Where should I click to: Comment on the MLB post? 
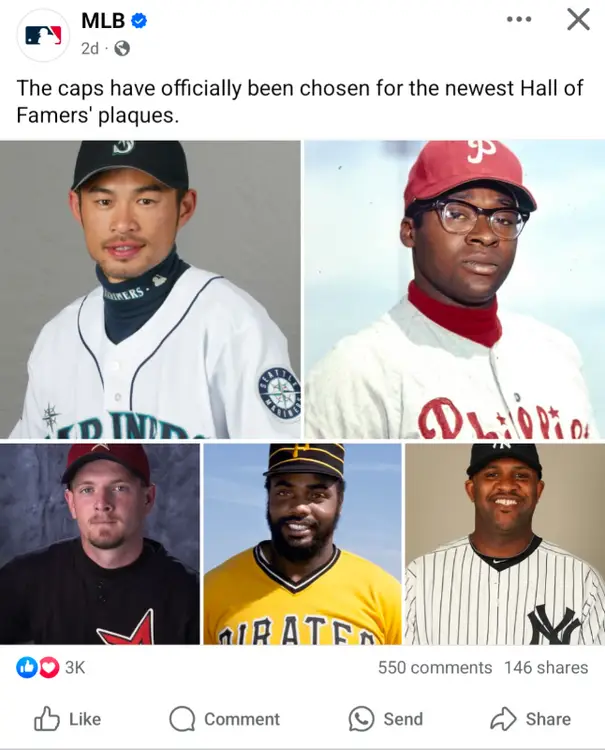pos(225,719)
